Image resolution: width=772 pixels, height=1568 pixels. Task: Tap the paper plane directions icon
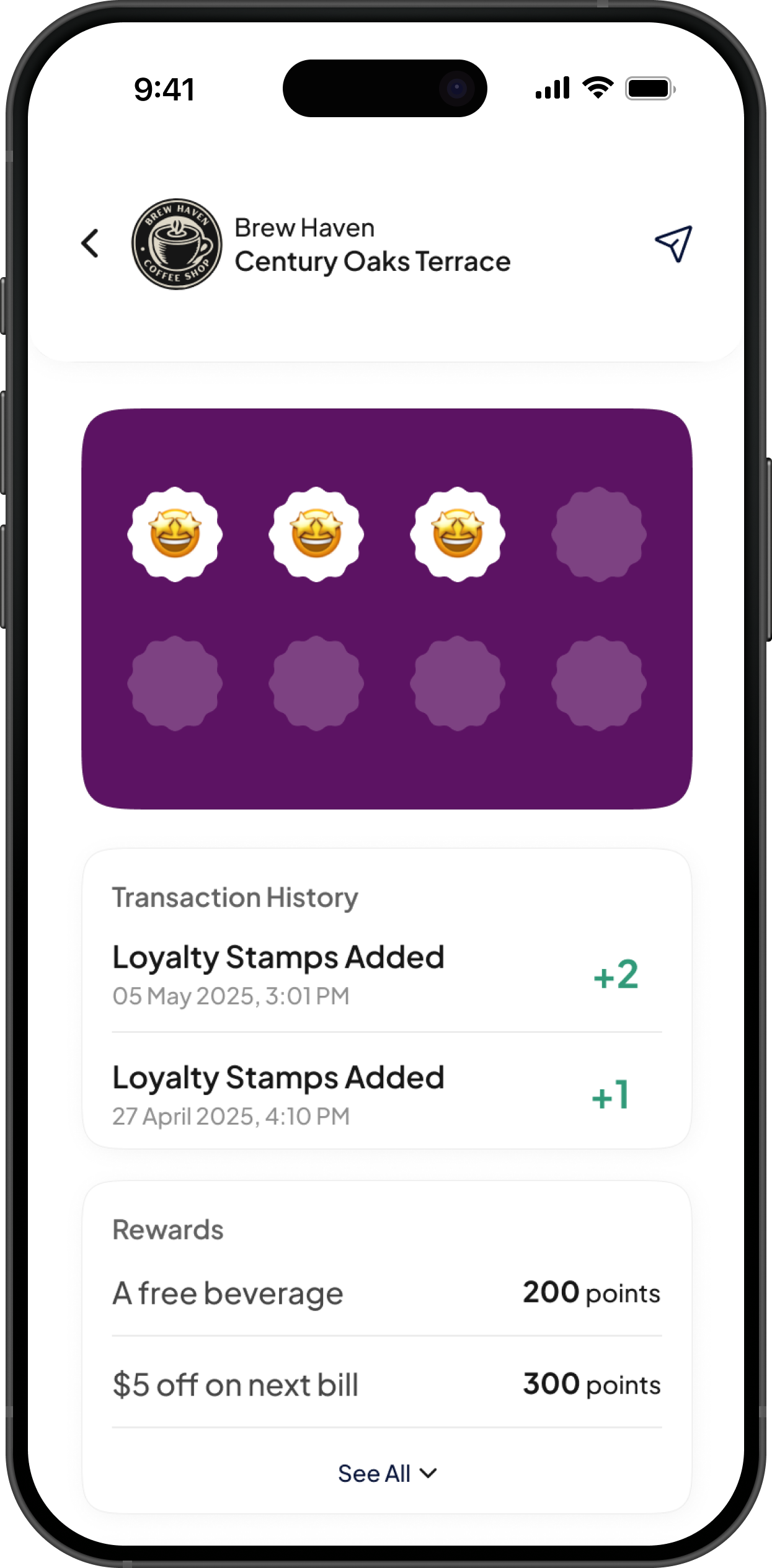click(x=673, y=244)
